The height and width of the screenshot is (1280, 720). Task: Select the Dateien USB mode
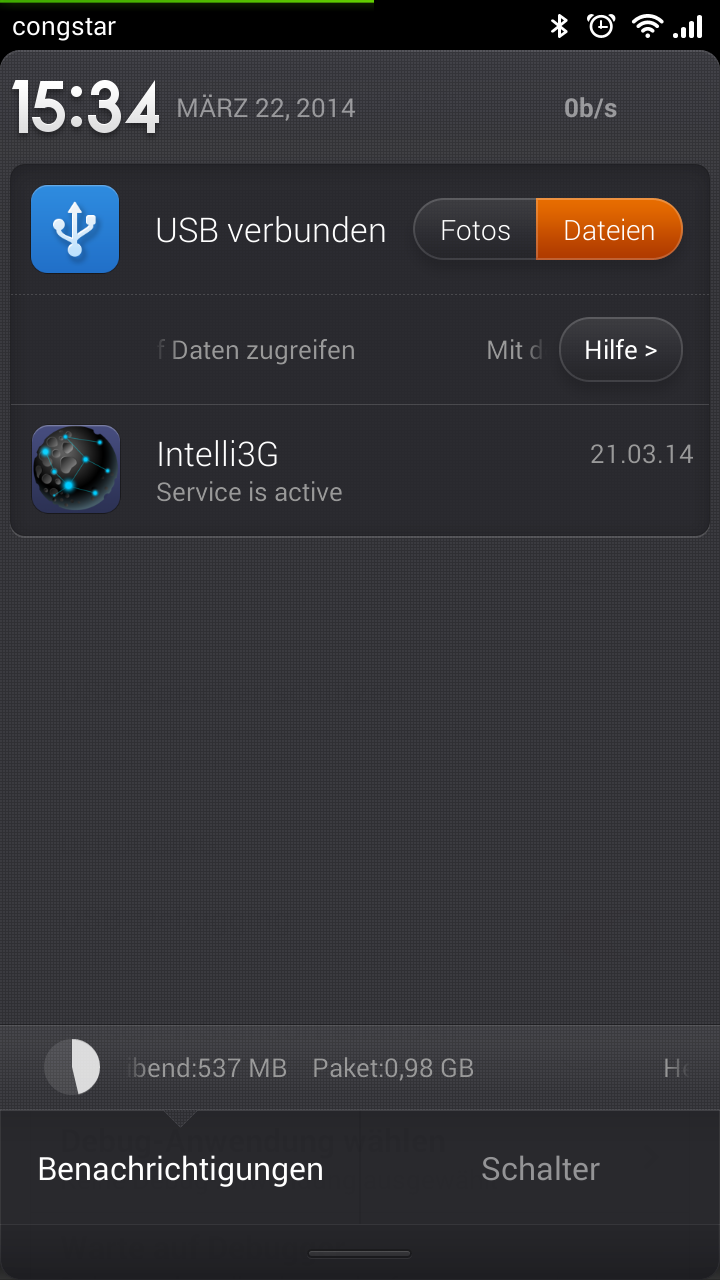pos(609,231)
